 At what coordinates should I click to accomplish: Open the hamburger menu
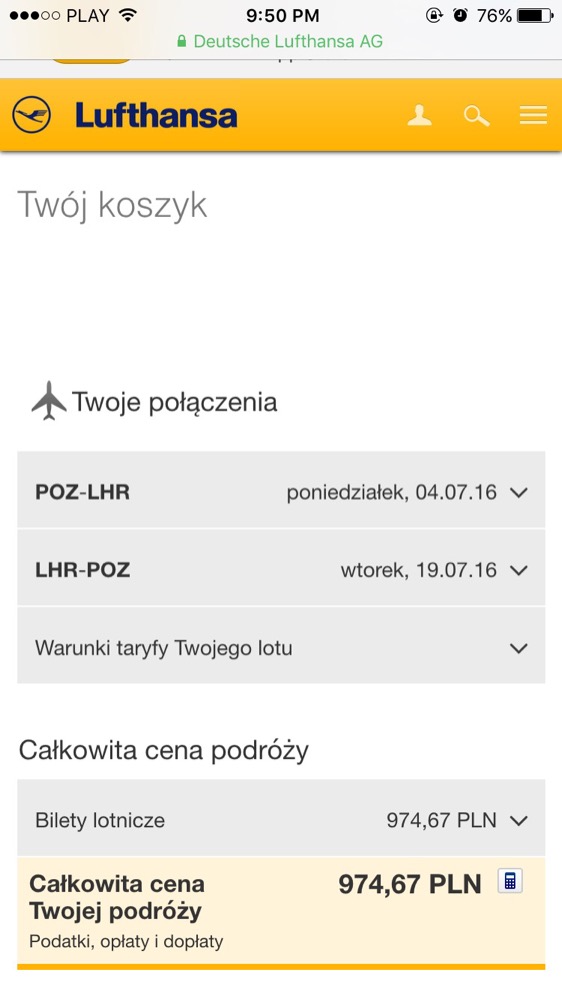tap(533, 115)
